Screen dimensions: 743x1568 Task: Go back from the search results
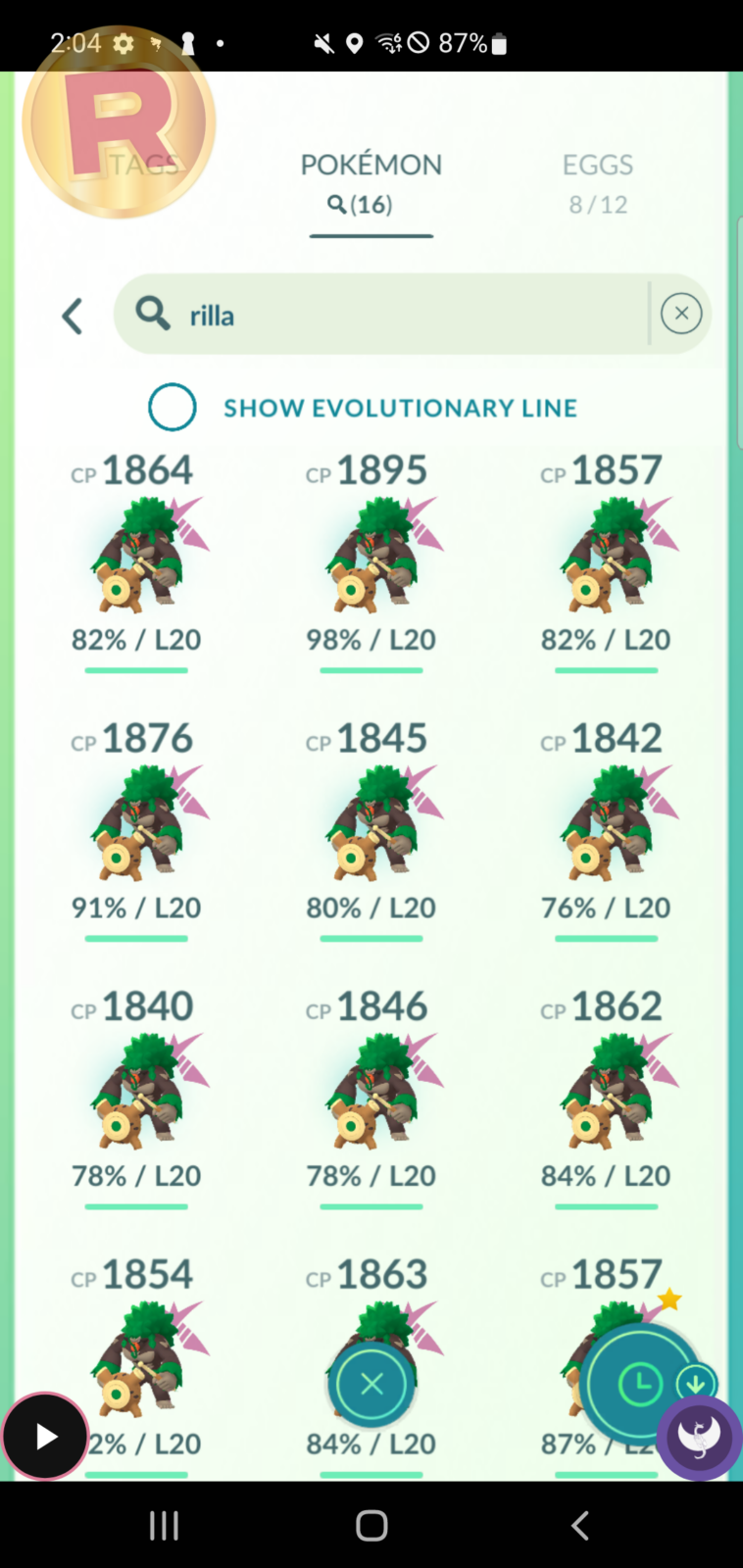click(72, 317)
